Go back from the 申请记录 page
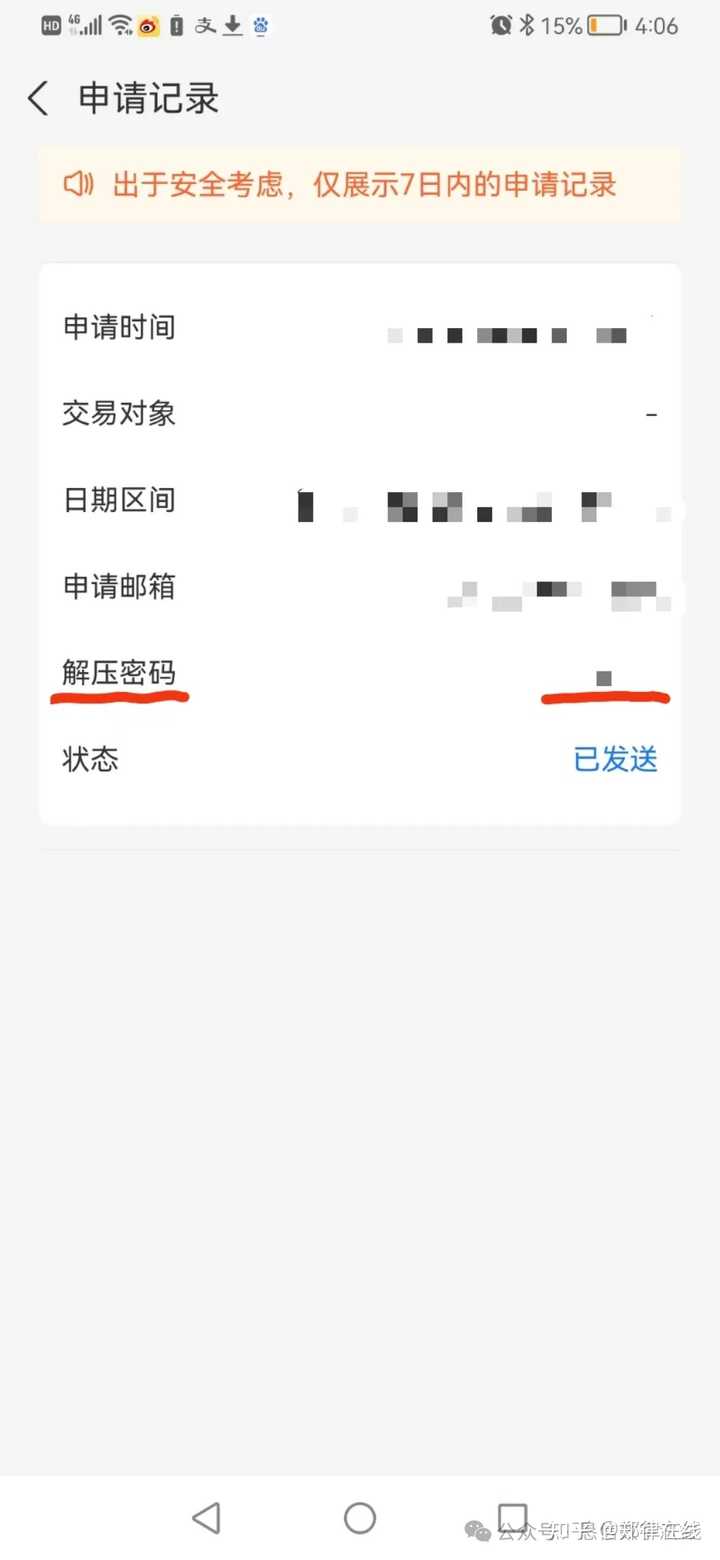 click(x=38, y=99)
